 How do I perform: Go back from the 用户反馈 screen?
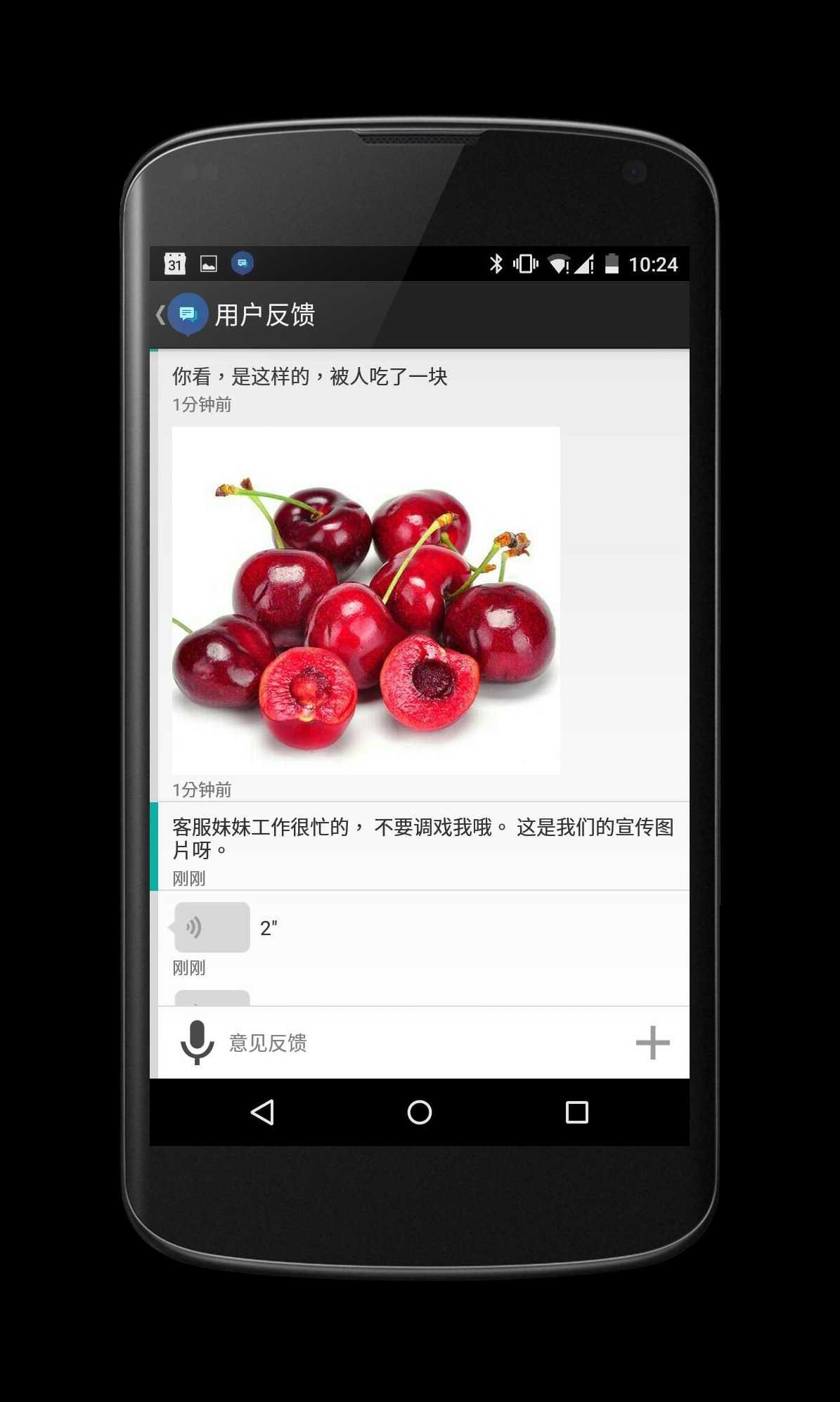(x=181, y=314)
